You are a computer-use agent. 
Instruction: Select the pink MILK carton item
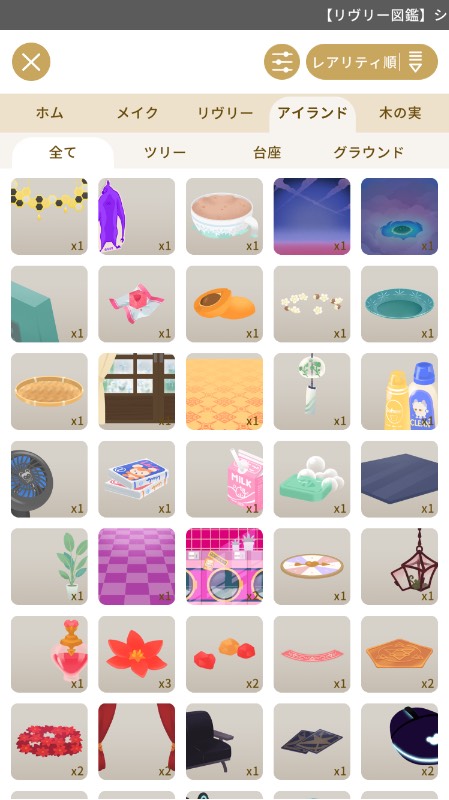click(224, 479)
